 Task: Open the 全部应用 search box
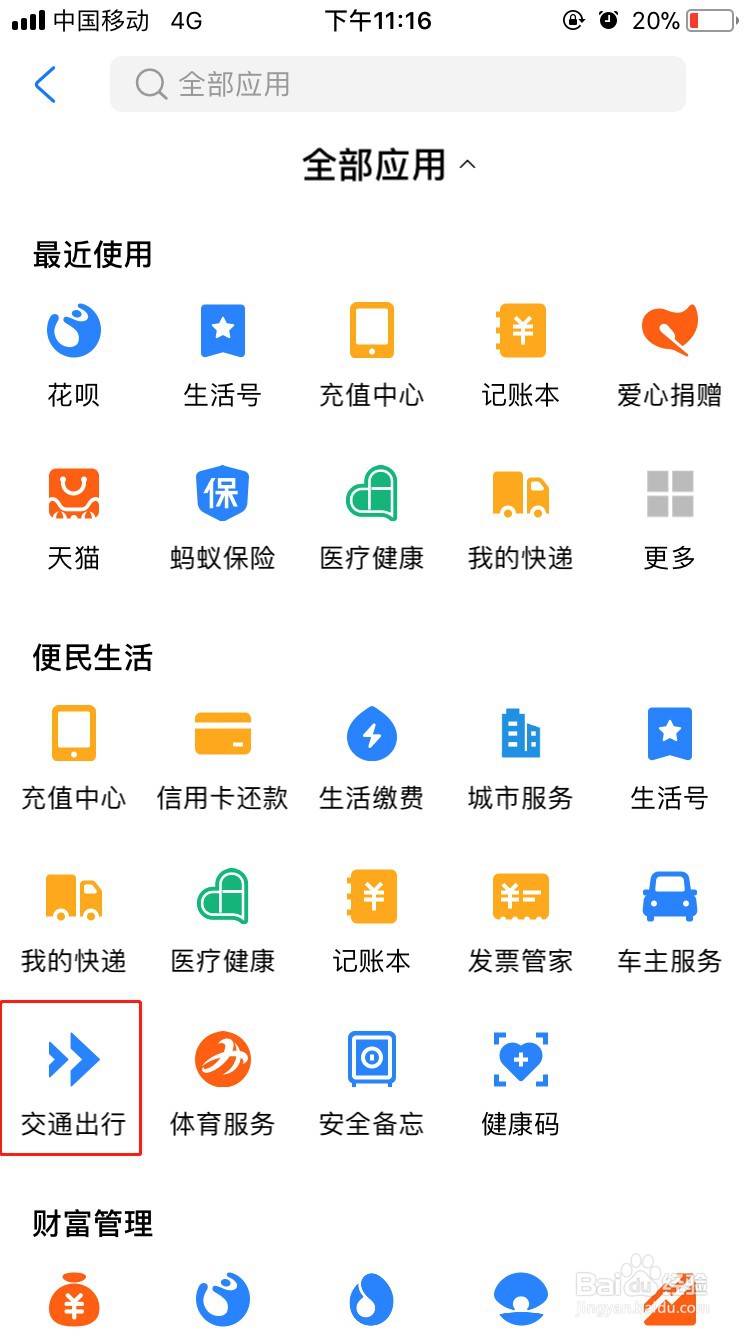[398, 84]
